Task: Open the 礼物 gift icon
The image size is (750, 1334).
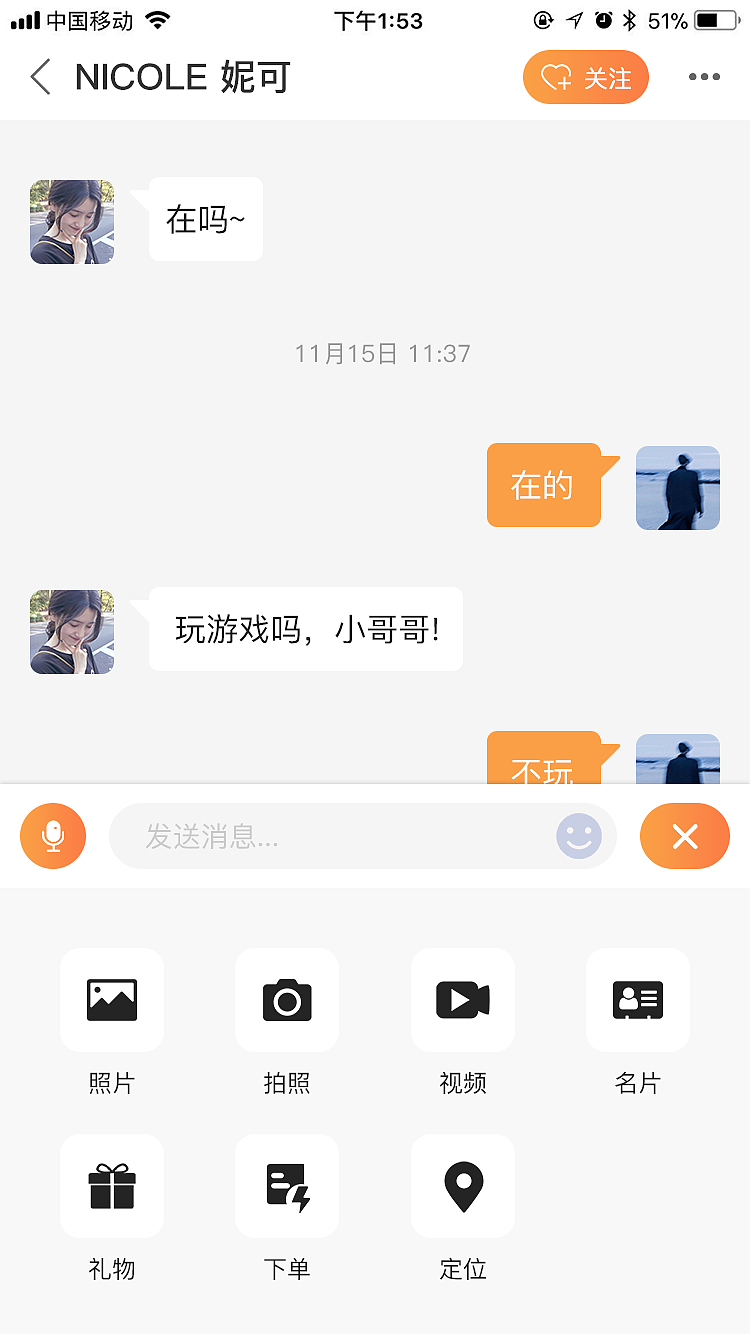Action: point(111,1185)
